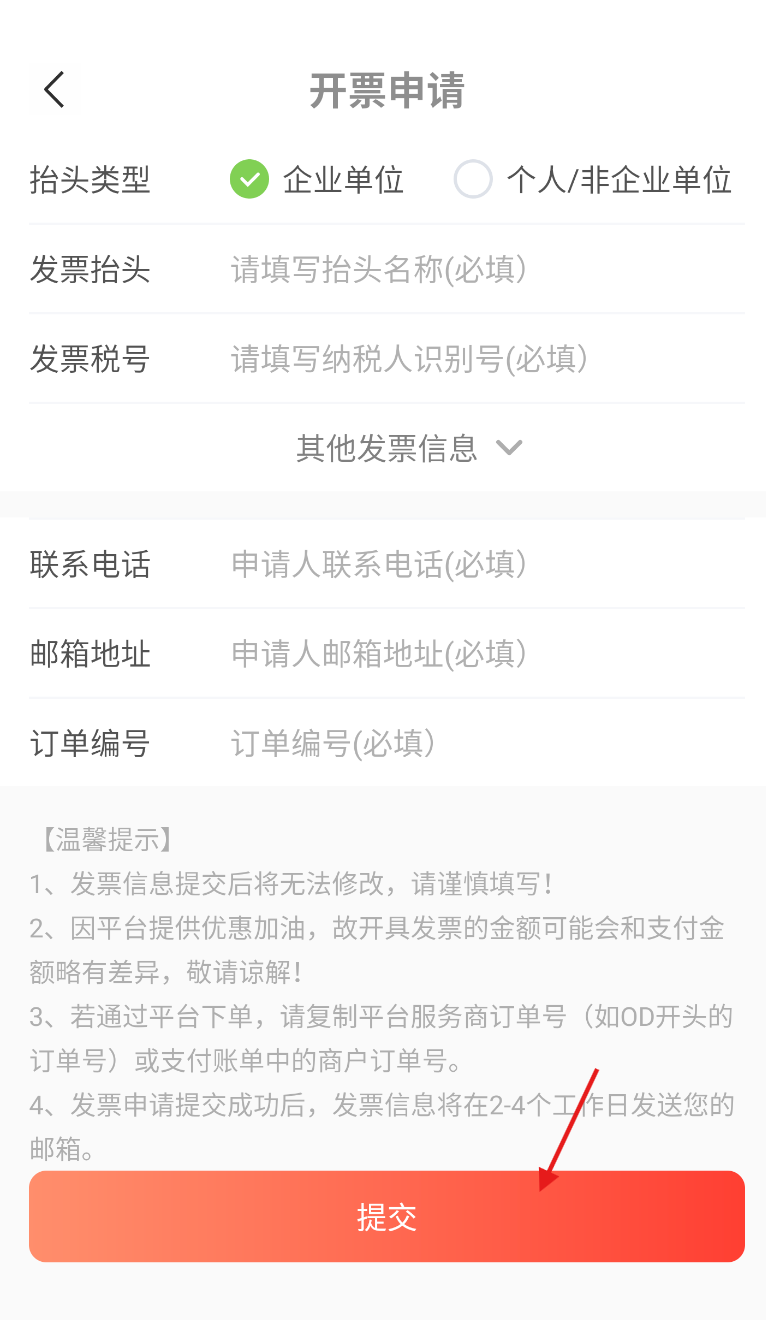
Task: Click the orange-red gradient submit bar
Action: pos(386,1216)
